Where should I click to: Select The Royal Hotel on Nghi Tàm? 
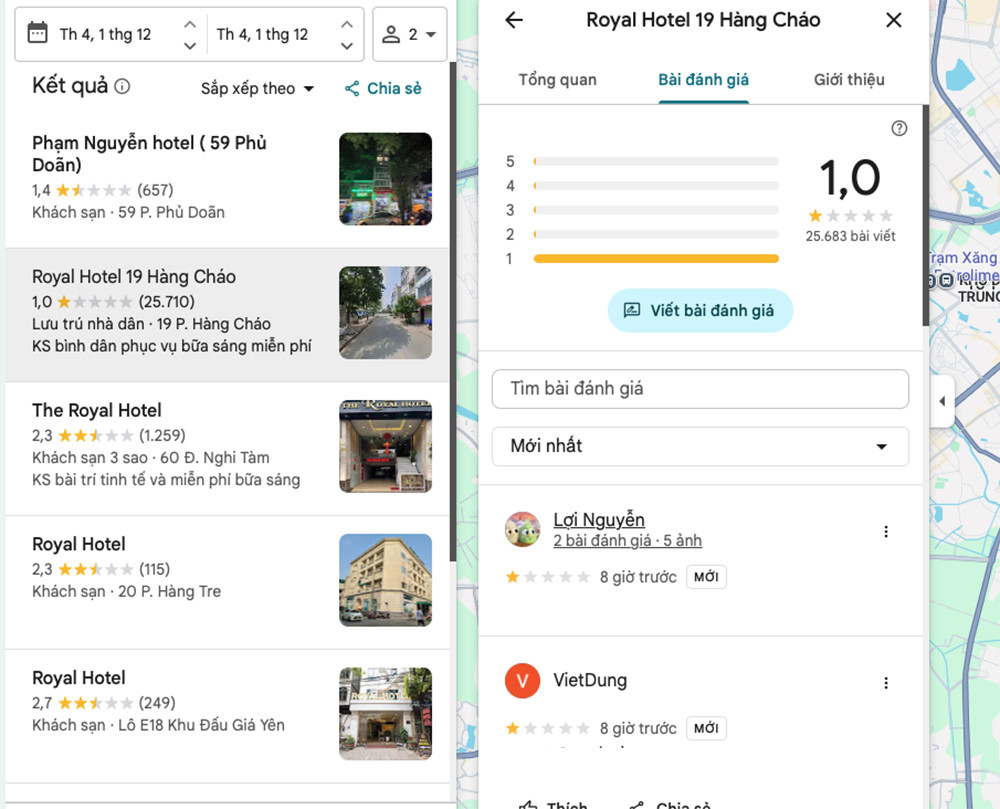click(97, 410)
